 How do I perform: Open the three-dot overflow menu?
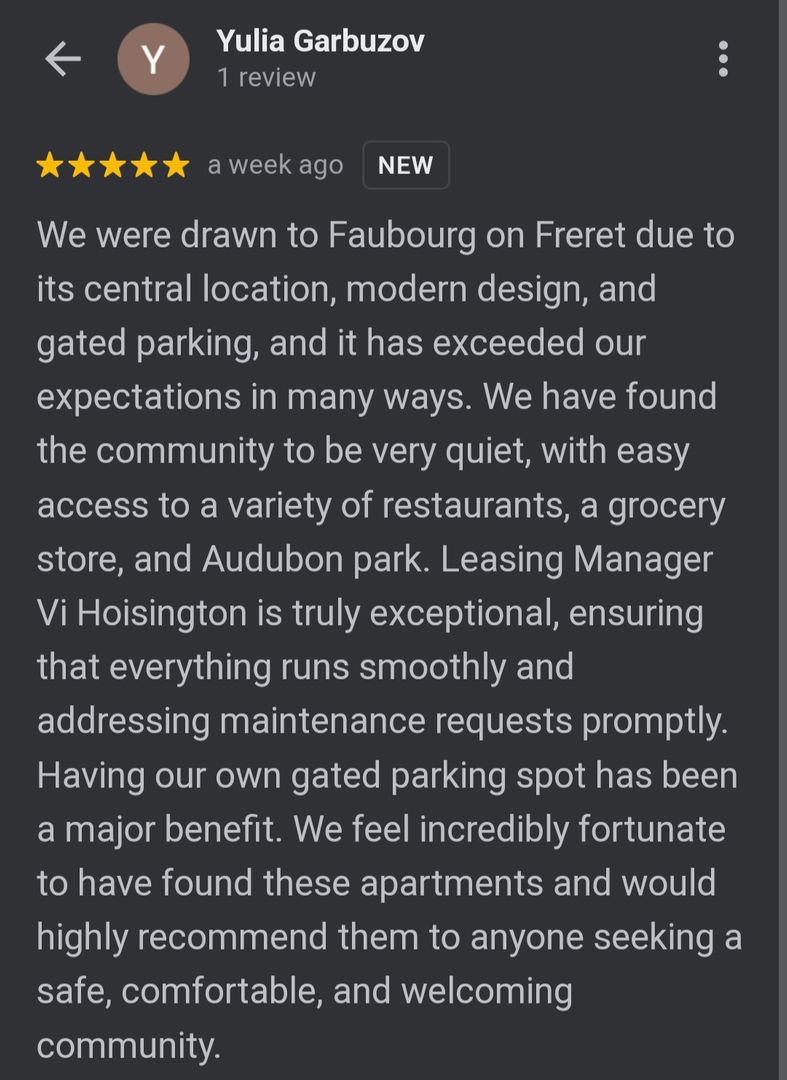point(723,59)
